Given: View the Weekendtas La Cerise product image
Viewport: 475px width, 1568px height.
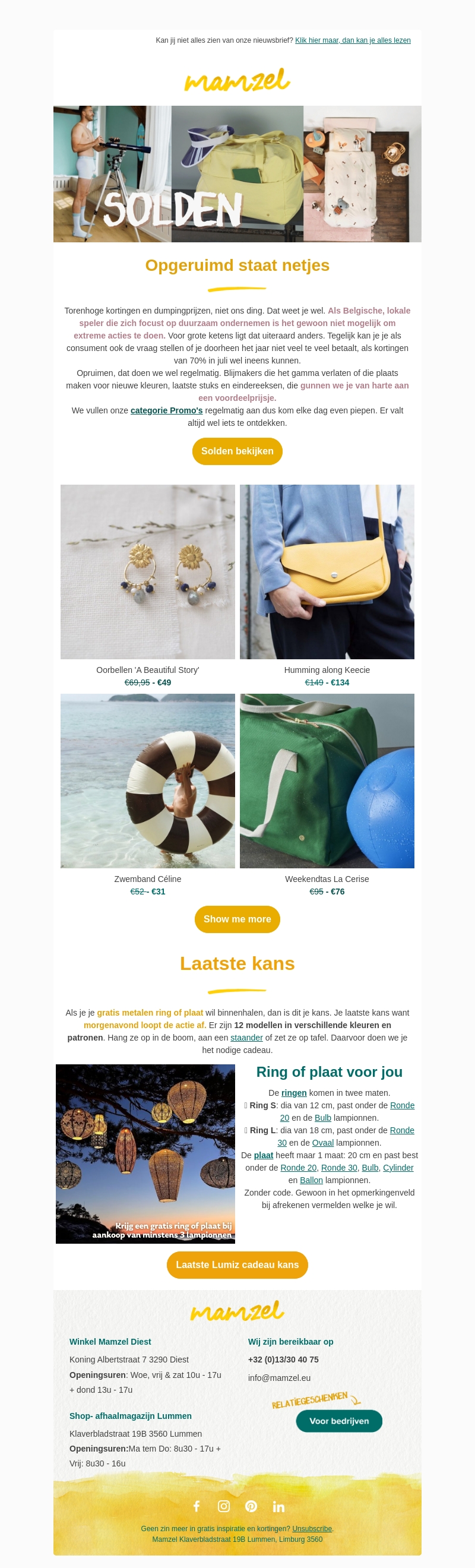Looking at the screenshot, I should [327, 780].
